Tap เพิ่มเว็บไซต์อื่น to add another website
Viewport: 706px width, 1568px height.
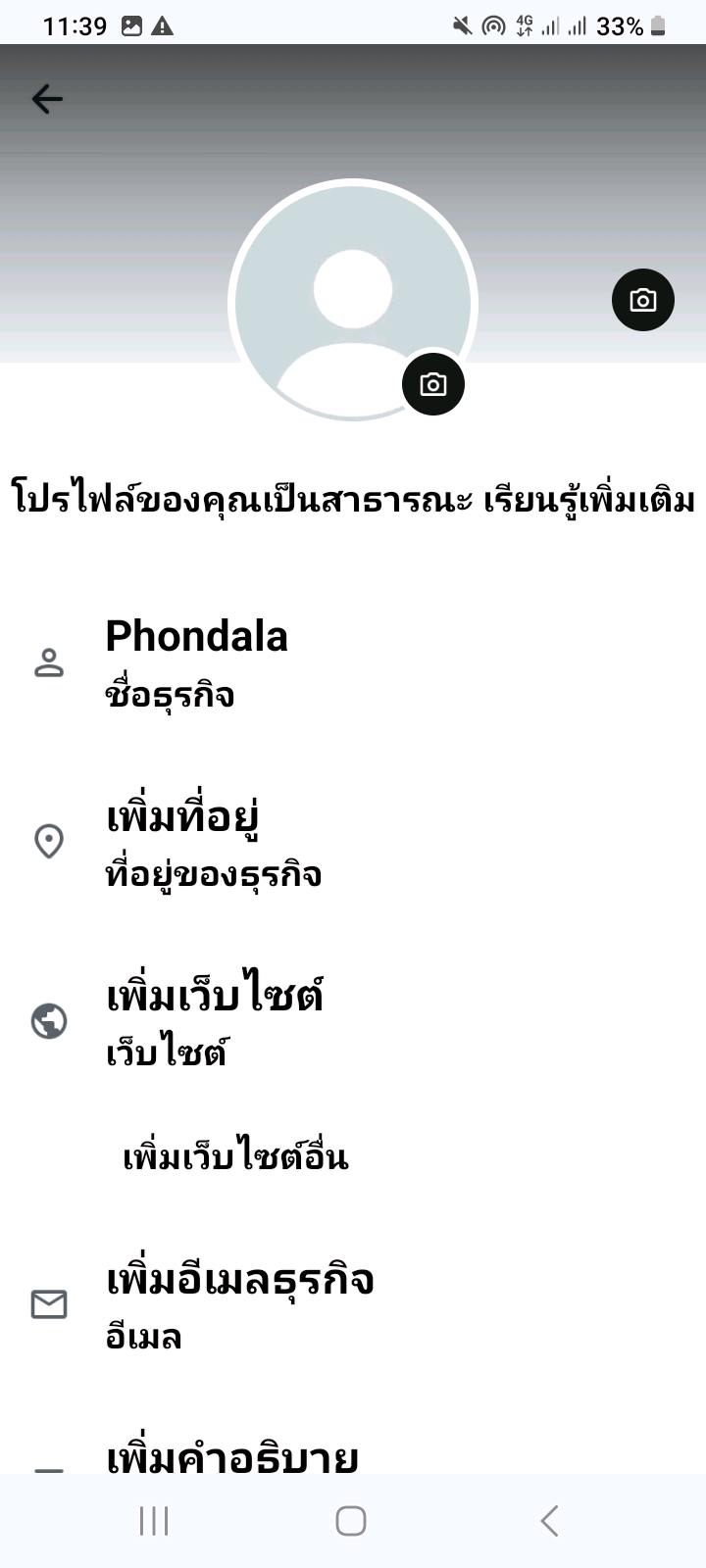click(235, 1157)
